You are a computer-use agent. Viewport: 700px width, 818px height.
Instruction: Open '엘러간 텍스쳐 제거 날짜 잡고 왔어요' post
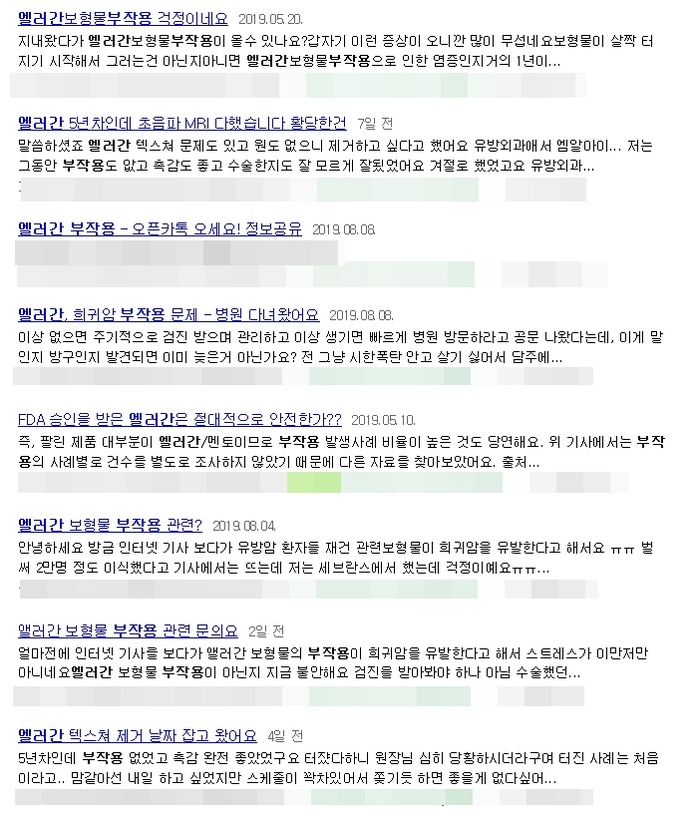137,736
